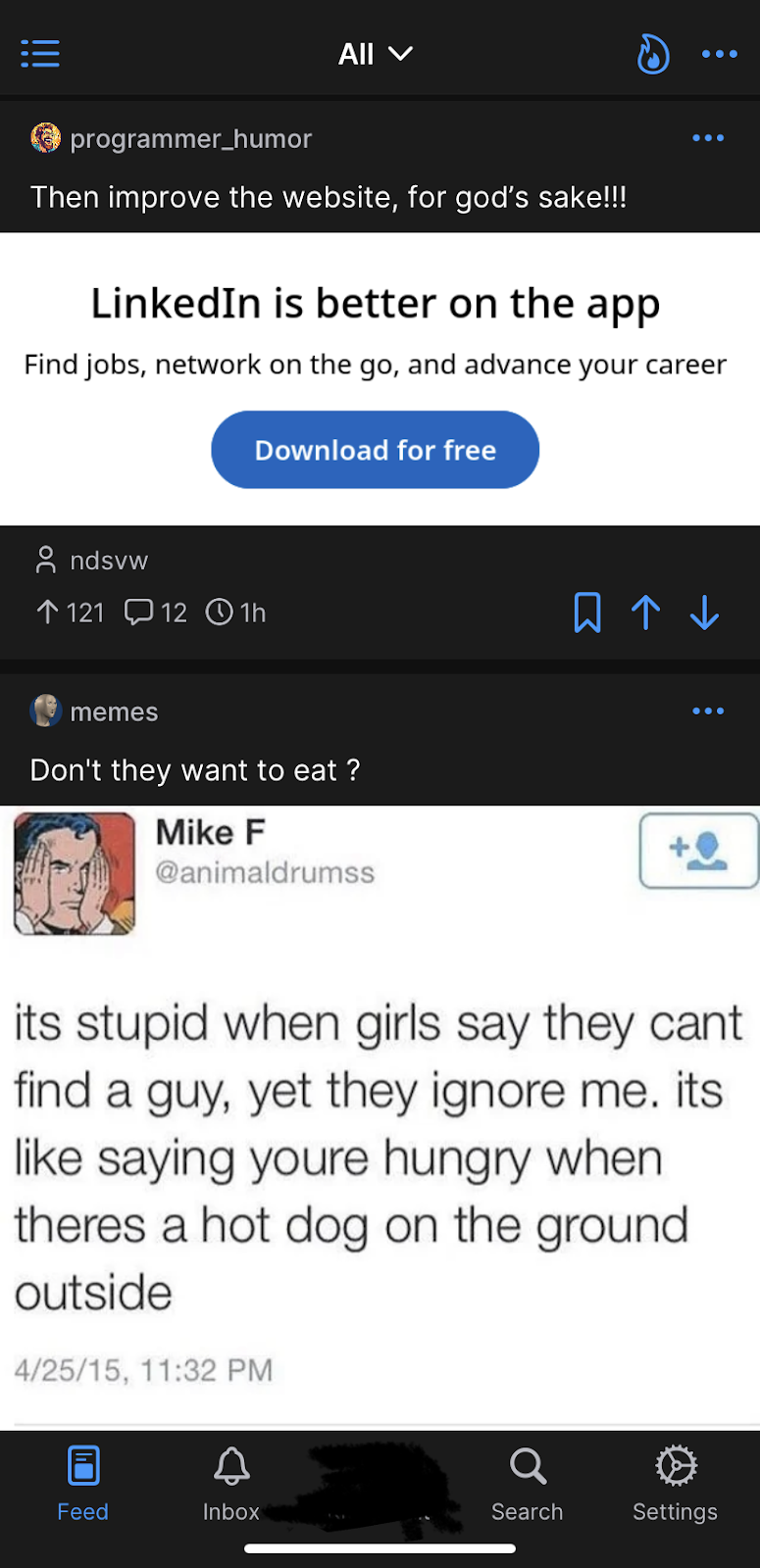Open the post titled Don't they want to eat
This screenshot has height=1568, width=760.
pos(195,770)
